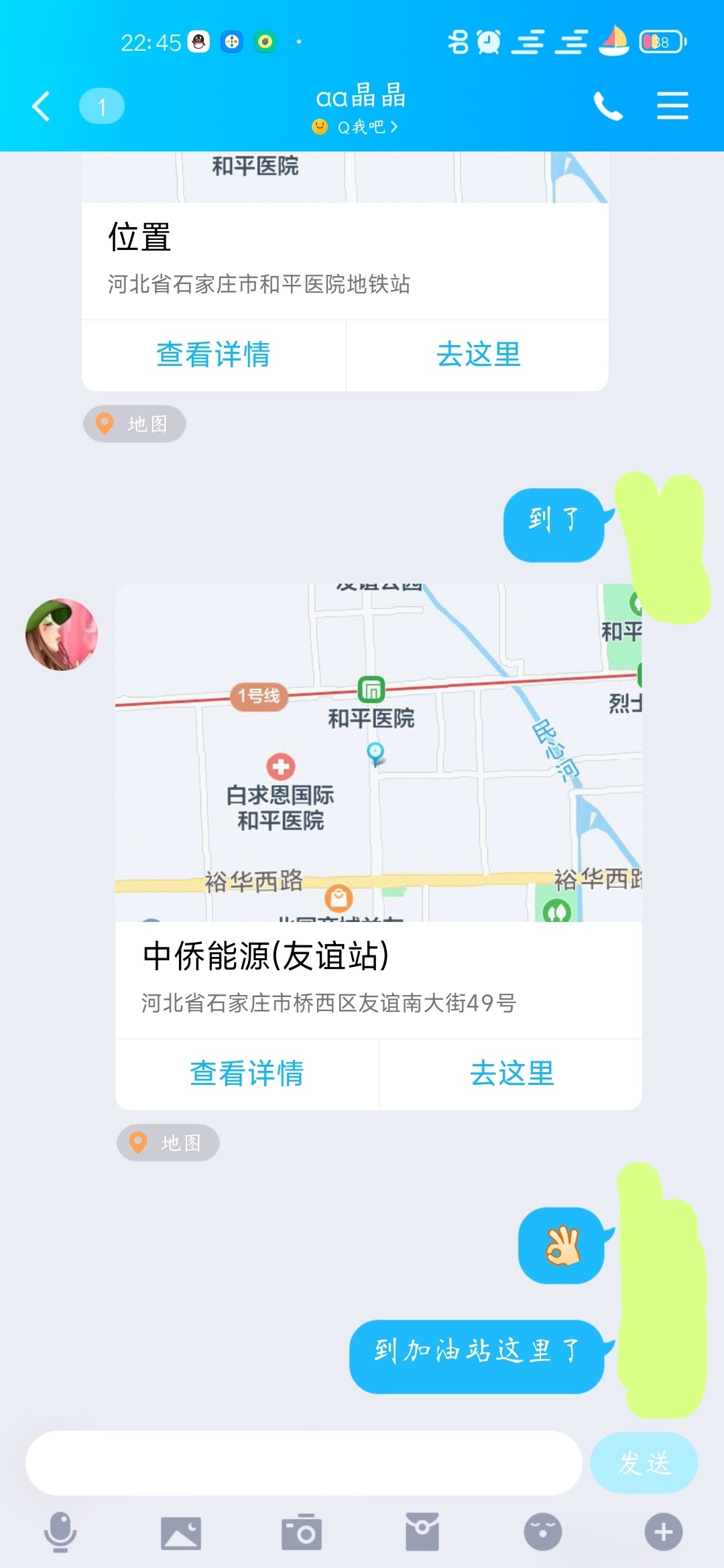724x1568 pixels.
Task: Start a voice call with aa晶晶
Action: [x=607, y=106]
